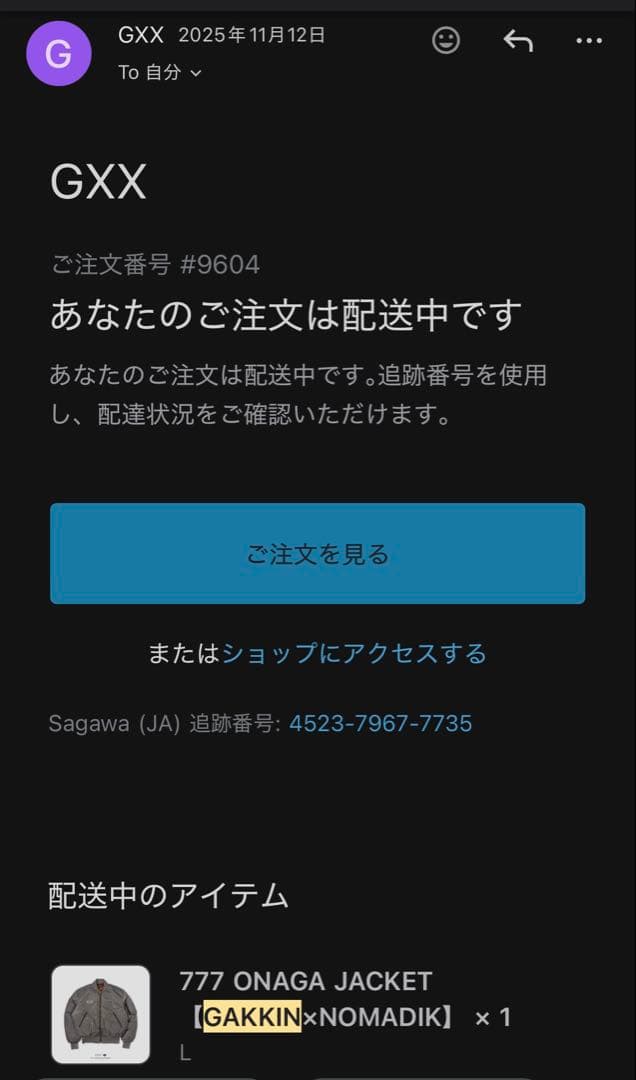Open Sagawa tracking number 4523-7967-7735
The width and height of the screenshot is (636, 1080).
380,723
